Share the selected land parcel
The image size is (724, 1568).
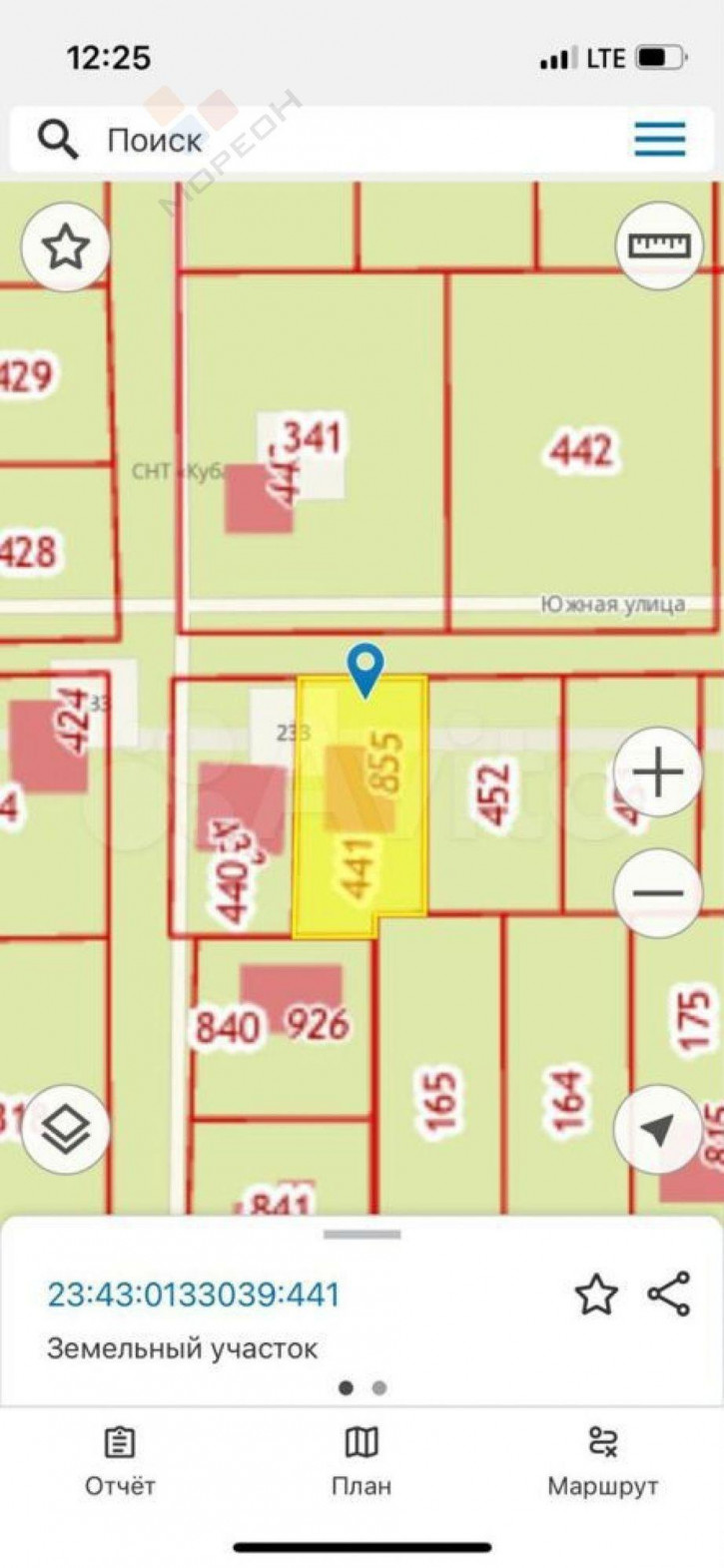(x=669, y=1295)
